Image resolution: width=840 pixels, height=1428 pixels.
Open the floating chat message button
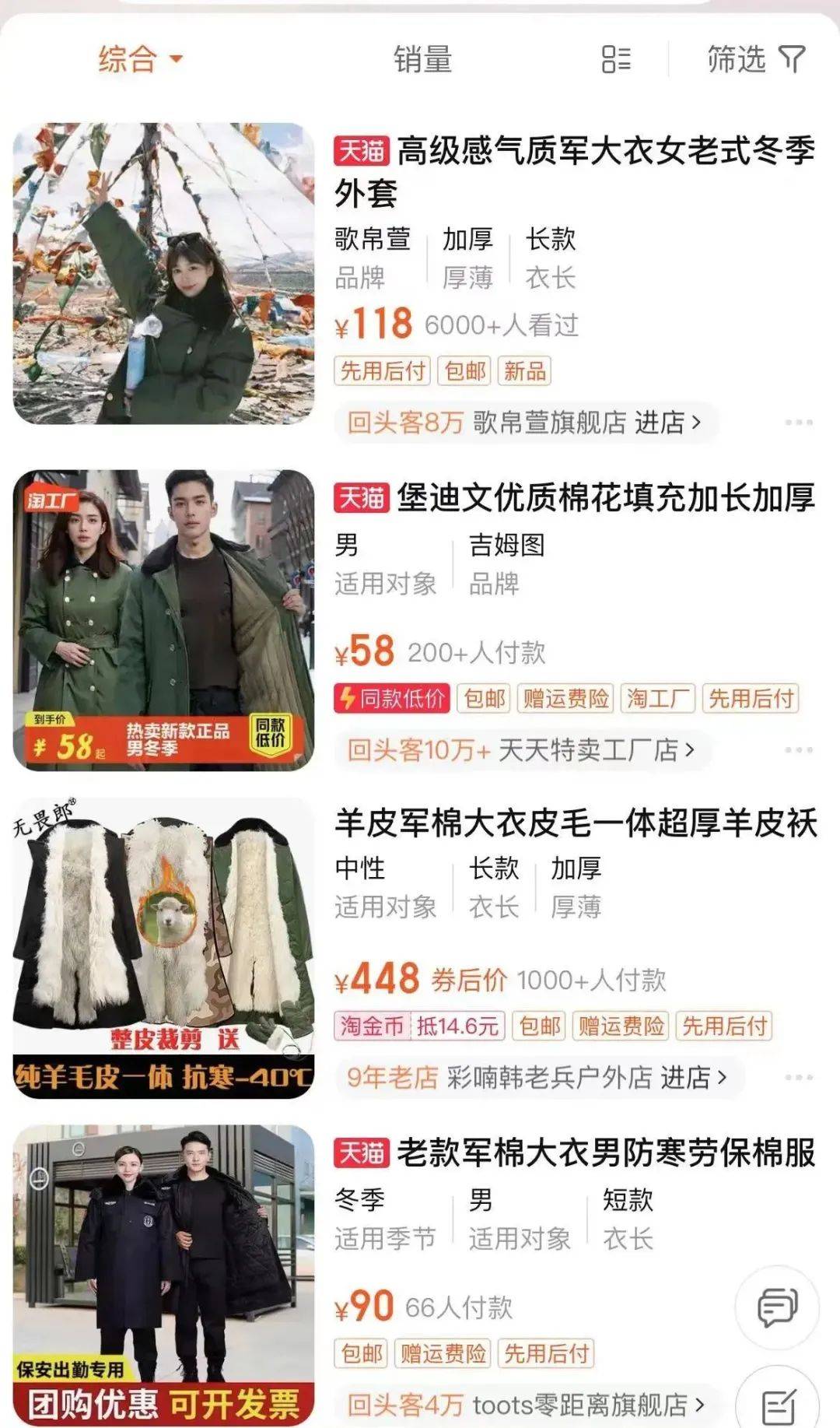(x=777, y=1307)
